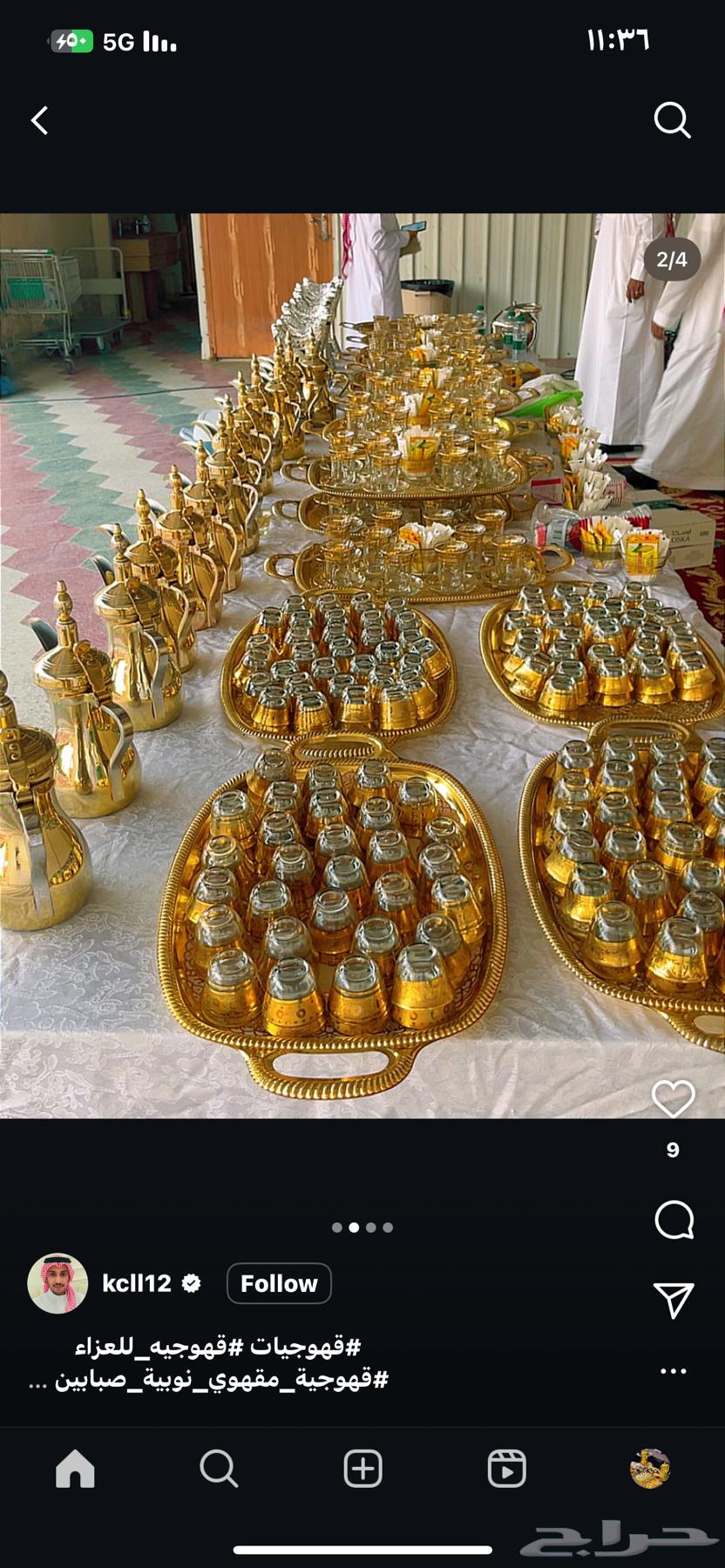
Task: Tap the search icon in bottom navigation
Action: (x=218, y=1468)
